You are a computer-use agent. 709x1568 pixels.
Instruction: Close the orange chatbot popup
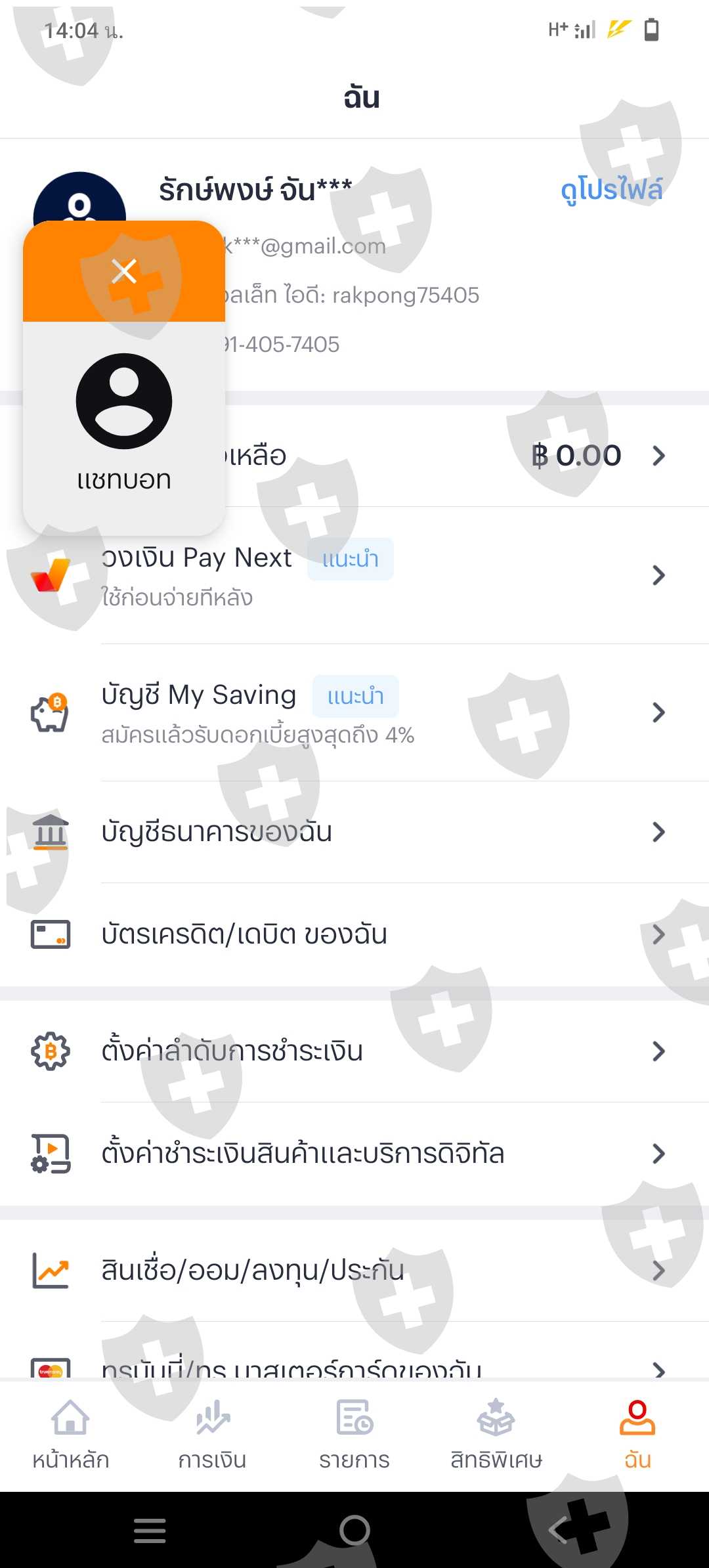point(124,271)
